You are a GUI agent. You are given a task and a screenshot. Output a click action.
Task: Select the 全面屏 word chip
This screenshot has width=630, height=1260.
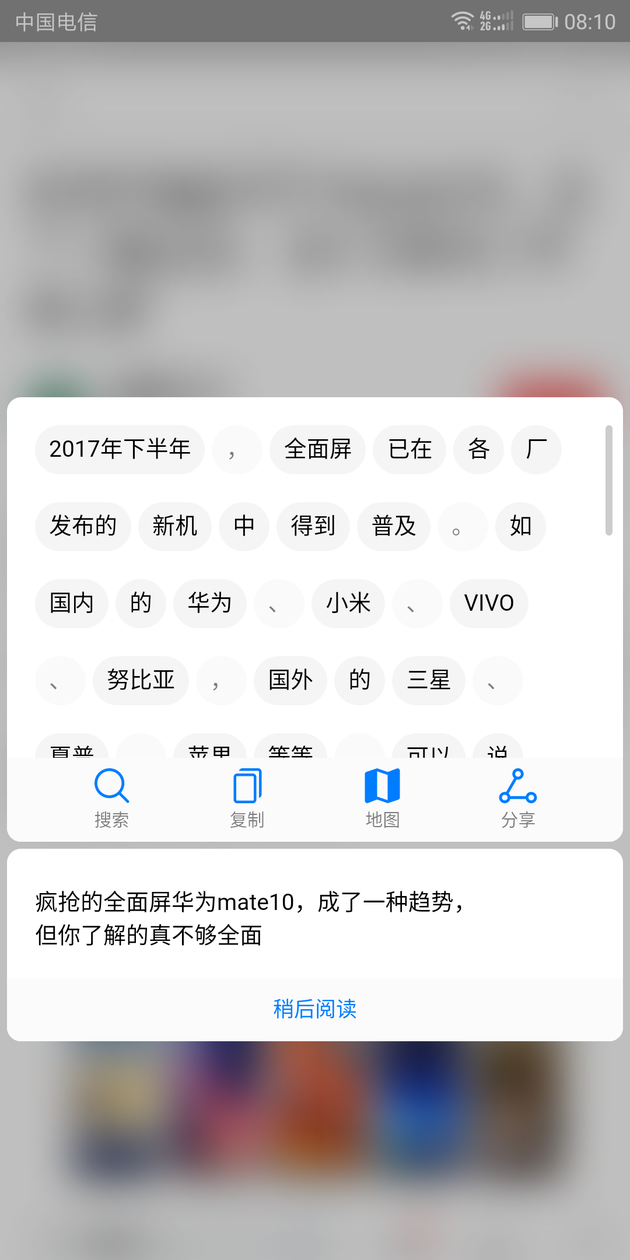tap(318, 449)
